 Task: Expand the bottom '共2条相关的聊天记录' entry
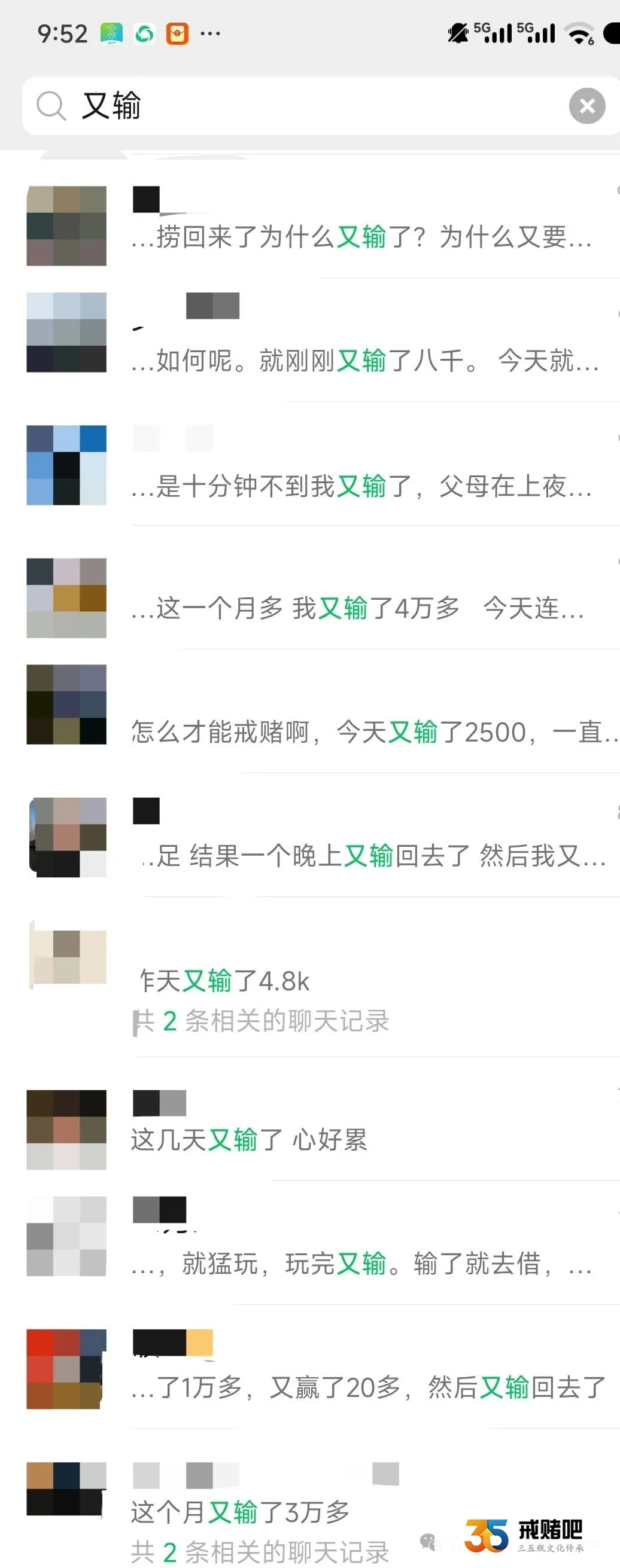tap(261, 1549)
